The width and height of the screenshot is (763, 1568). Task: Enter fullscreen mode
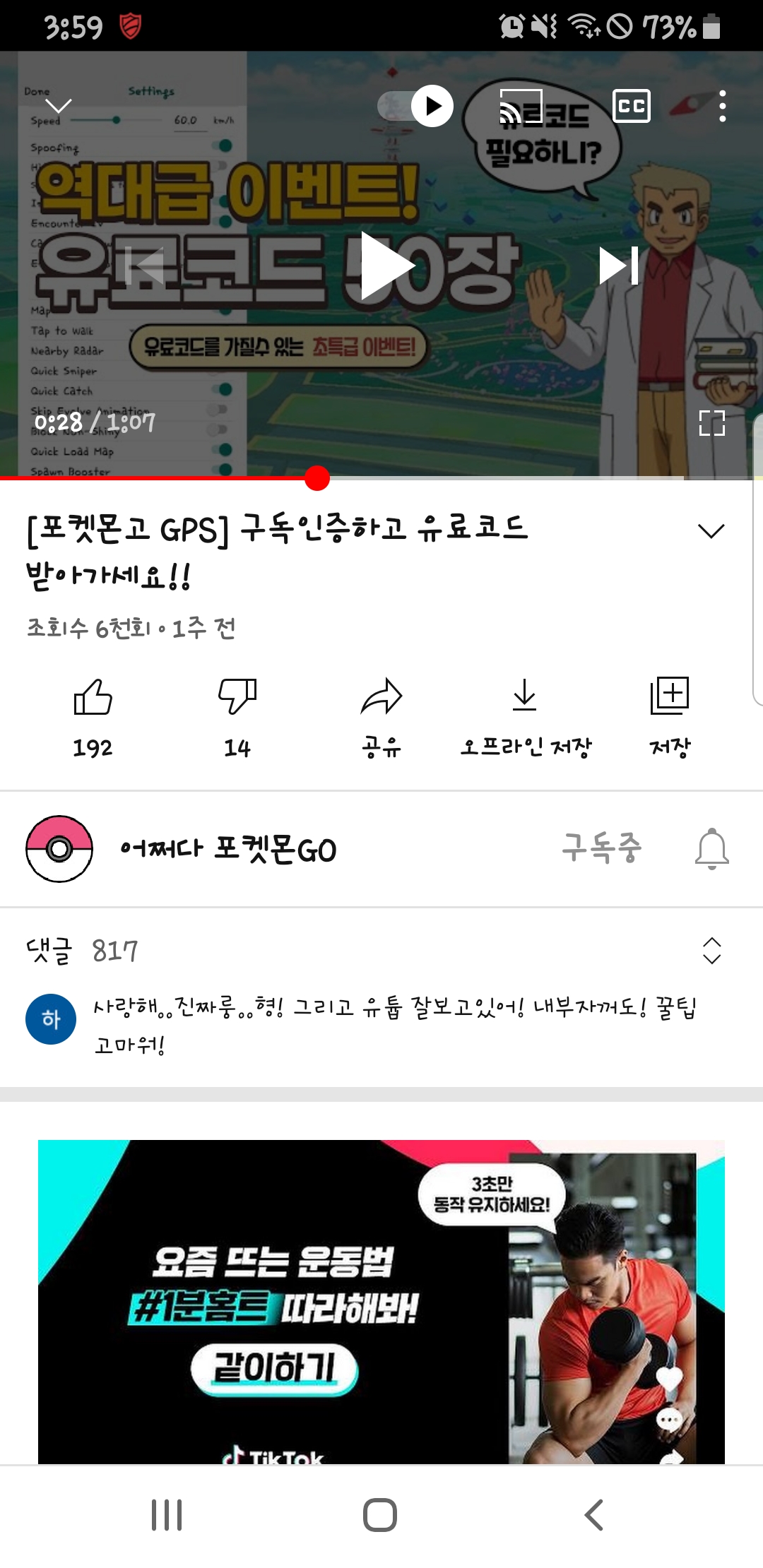pos(711,422)
